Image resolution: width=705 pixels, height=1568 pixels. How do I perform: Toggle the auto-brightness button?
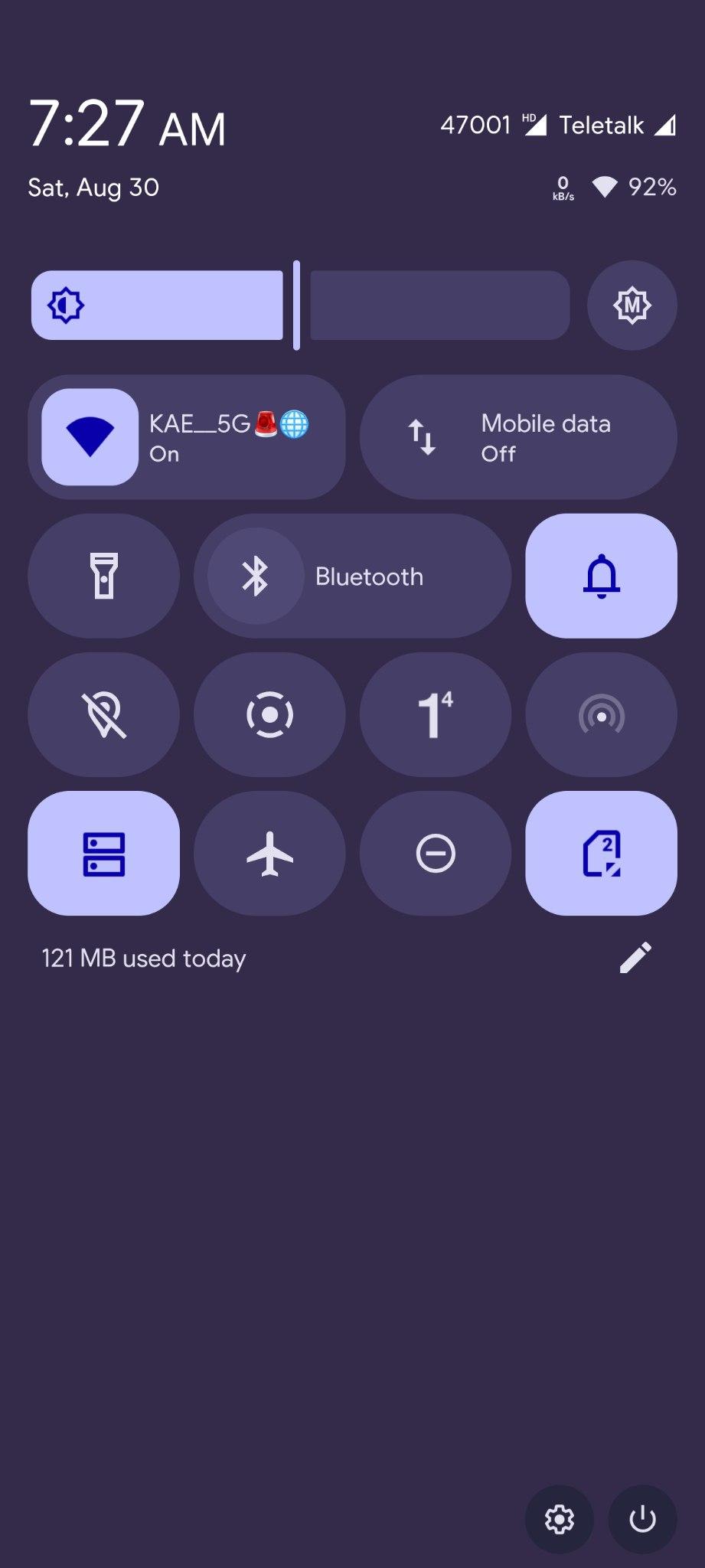[x=632, y=305]
